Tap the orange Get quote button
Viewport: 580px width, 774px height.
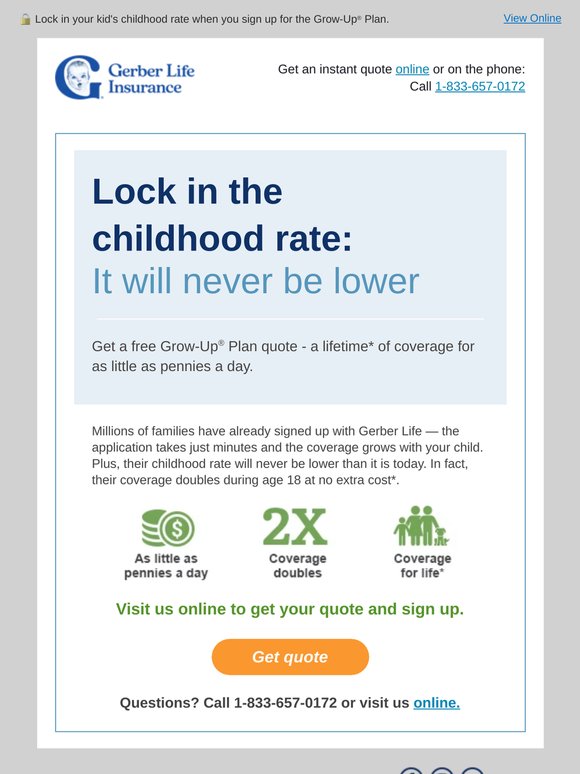click(x=290, y=657)
